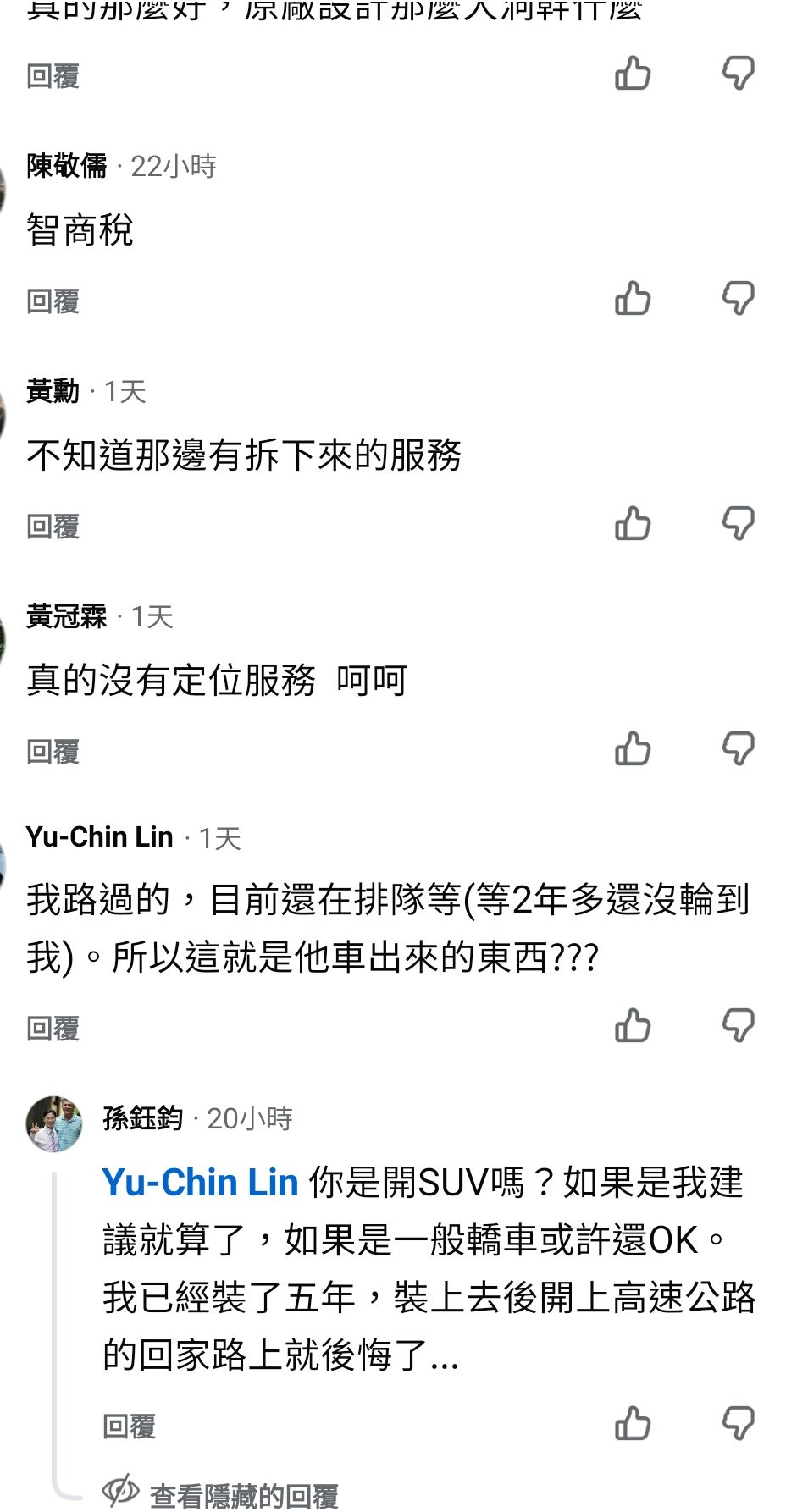
Task: Reply to 孫鈺鈞's reply
Action: 129,1426
